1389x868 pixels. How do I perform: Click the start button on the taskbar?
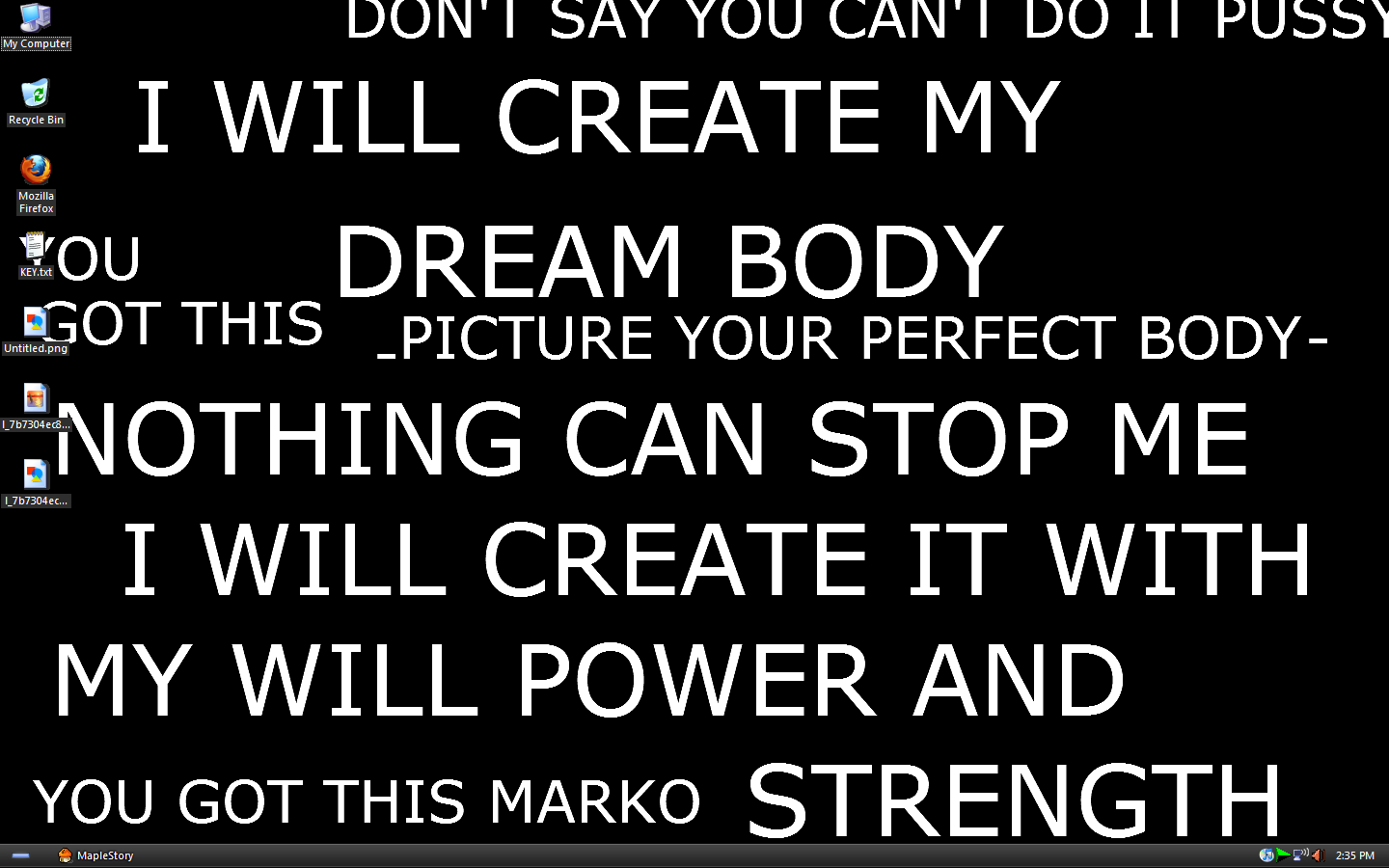click(x=20, y=855)
